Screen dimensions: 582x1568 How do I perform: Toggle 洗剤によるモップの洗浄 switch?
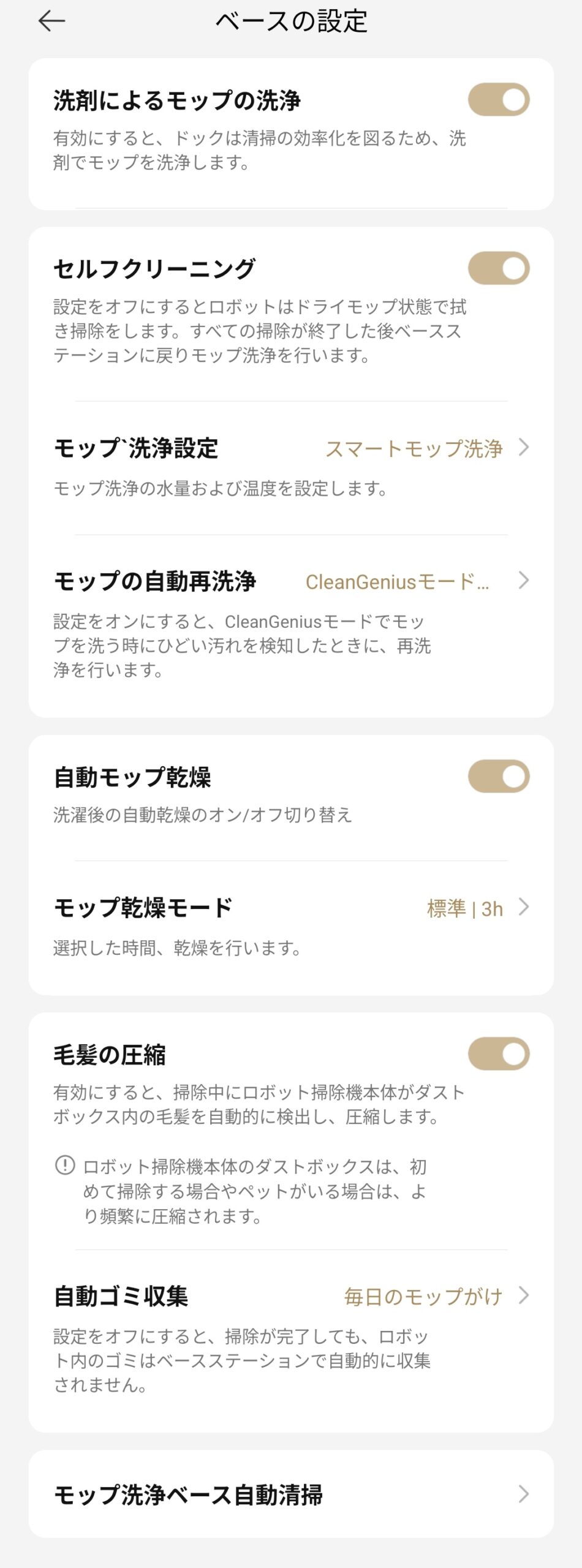498,100
